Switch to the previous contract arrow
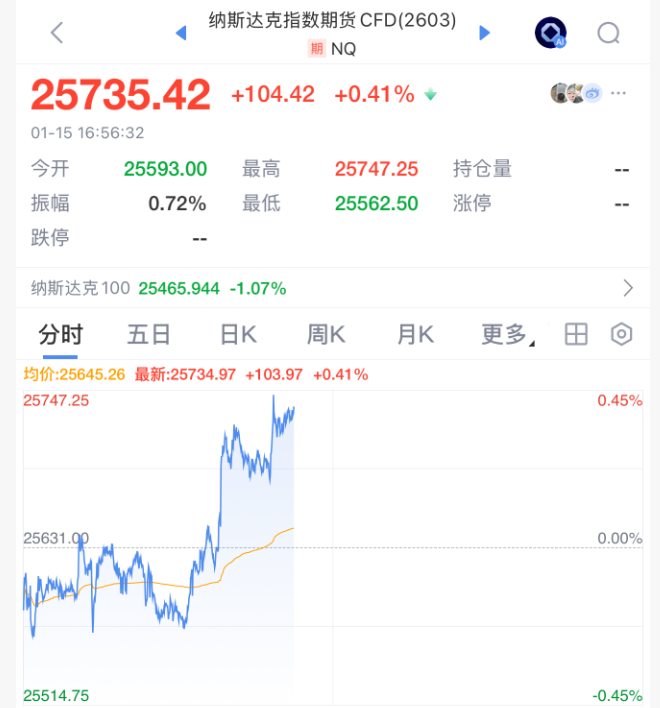Viewport: 660px width, 708px height. click(x=181, y=33)
